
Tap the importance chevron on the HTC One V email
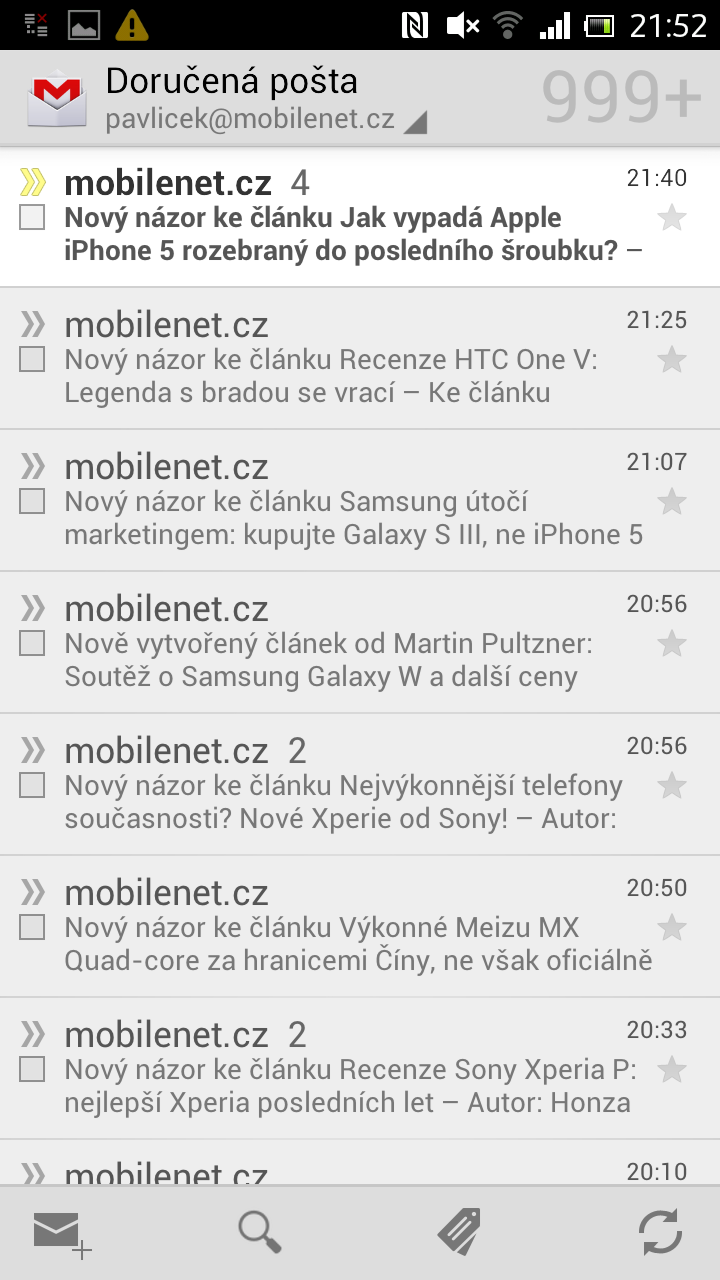click(33, 322)
